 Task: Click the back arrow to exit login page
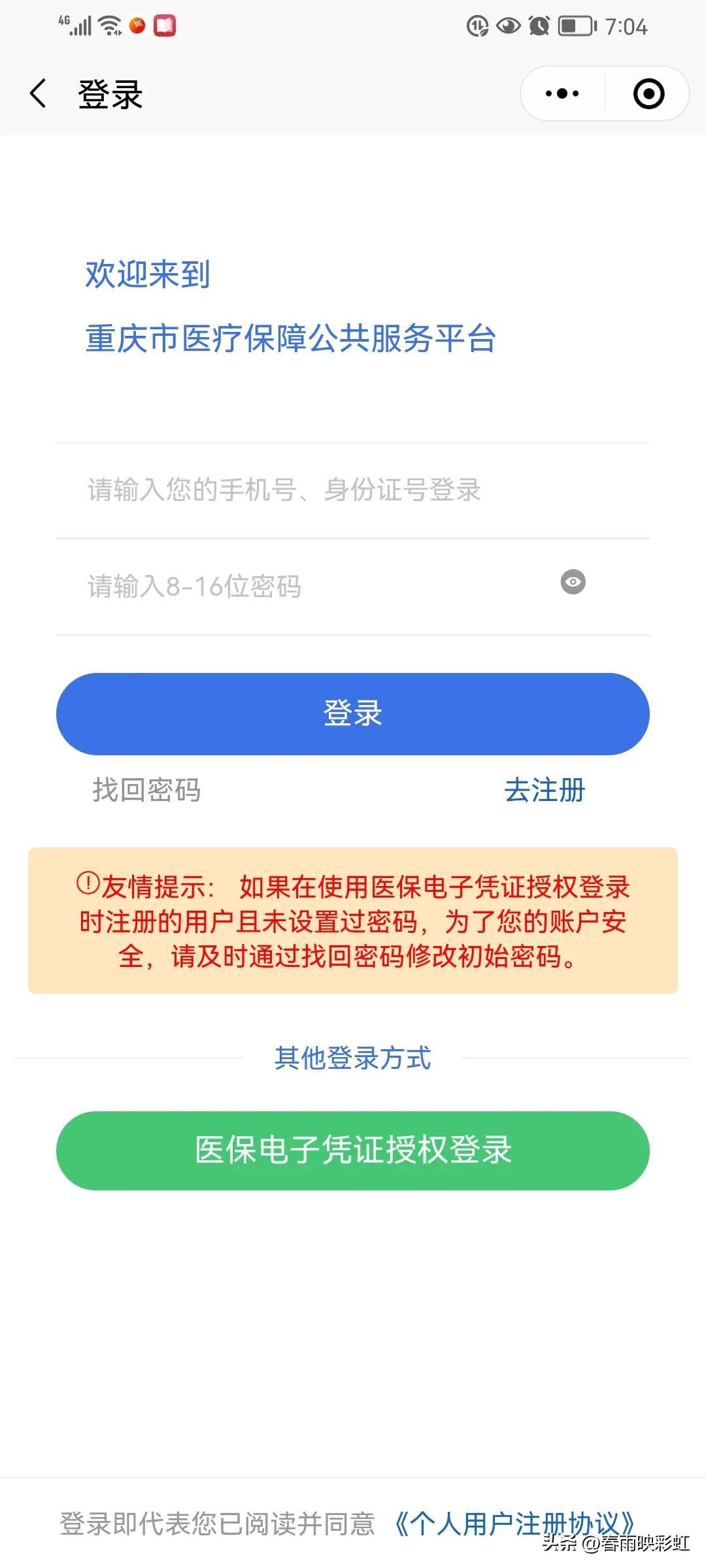pos(37,93)
